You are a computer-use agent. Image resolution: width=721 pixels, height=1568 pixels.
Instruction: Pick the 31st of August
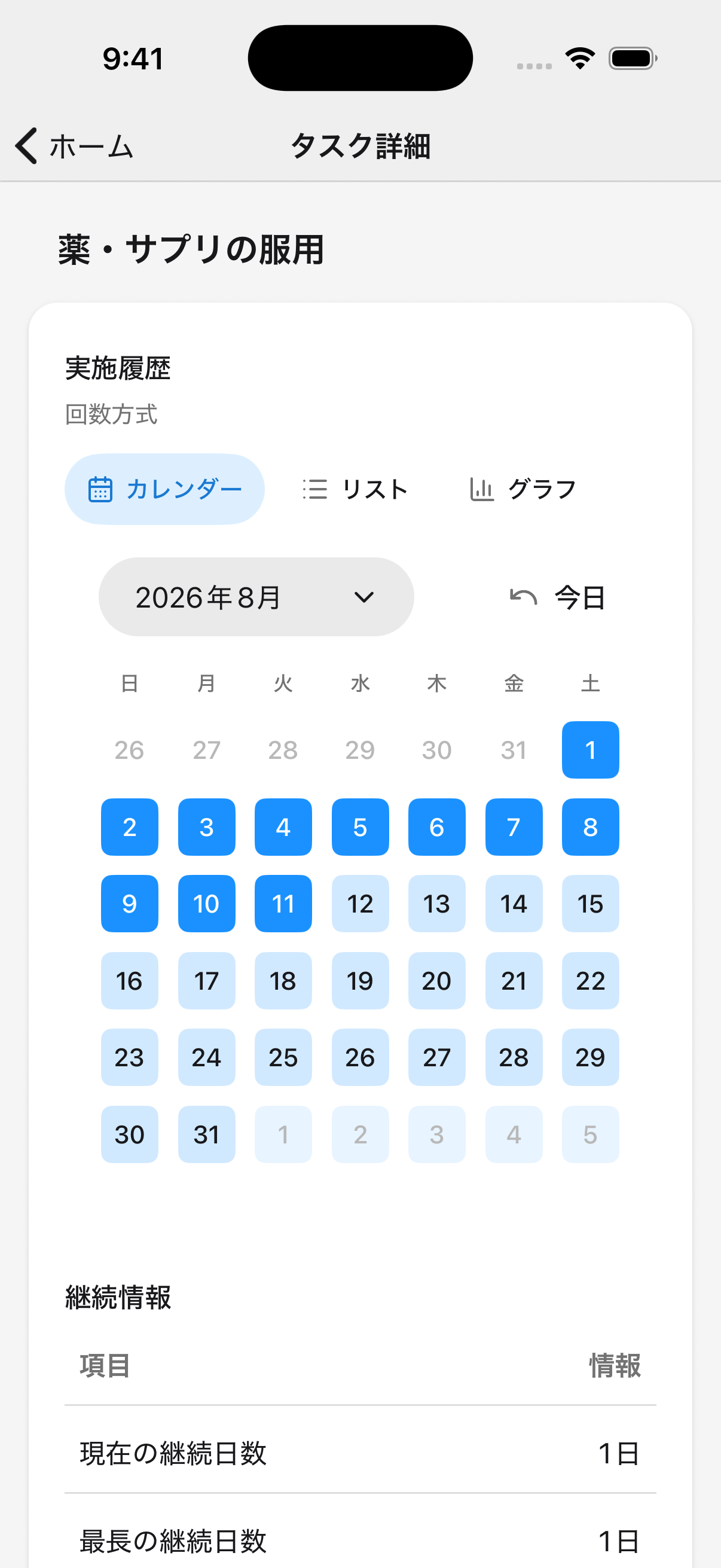tap(206, 1134)
